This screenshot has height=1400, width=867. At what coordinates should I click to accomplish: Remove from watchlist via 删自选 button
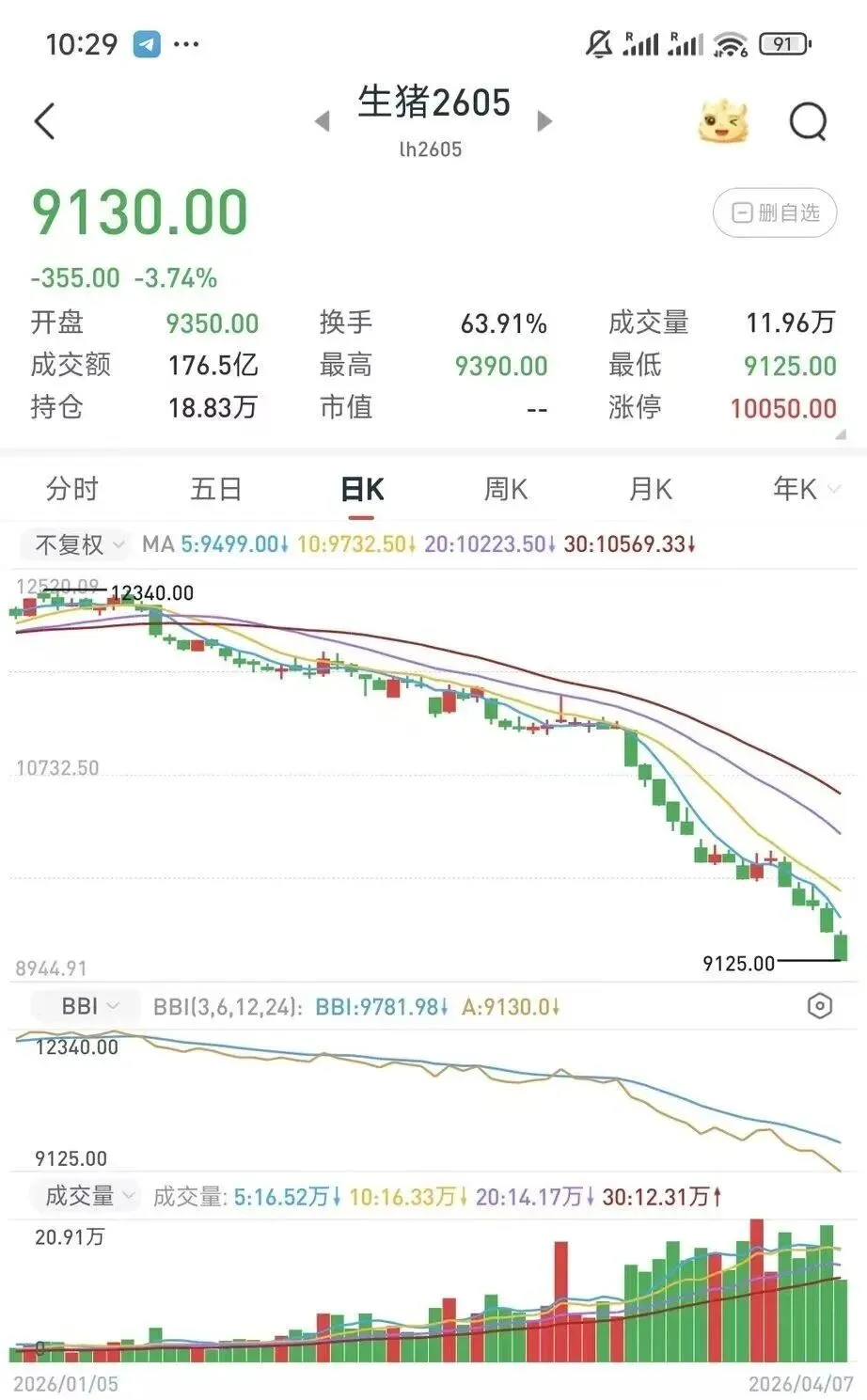775,212
